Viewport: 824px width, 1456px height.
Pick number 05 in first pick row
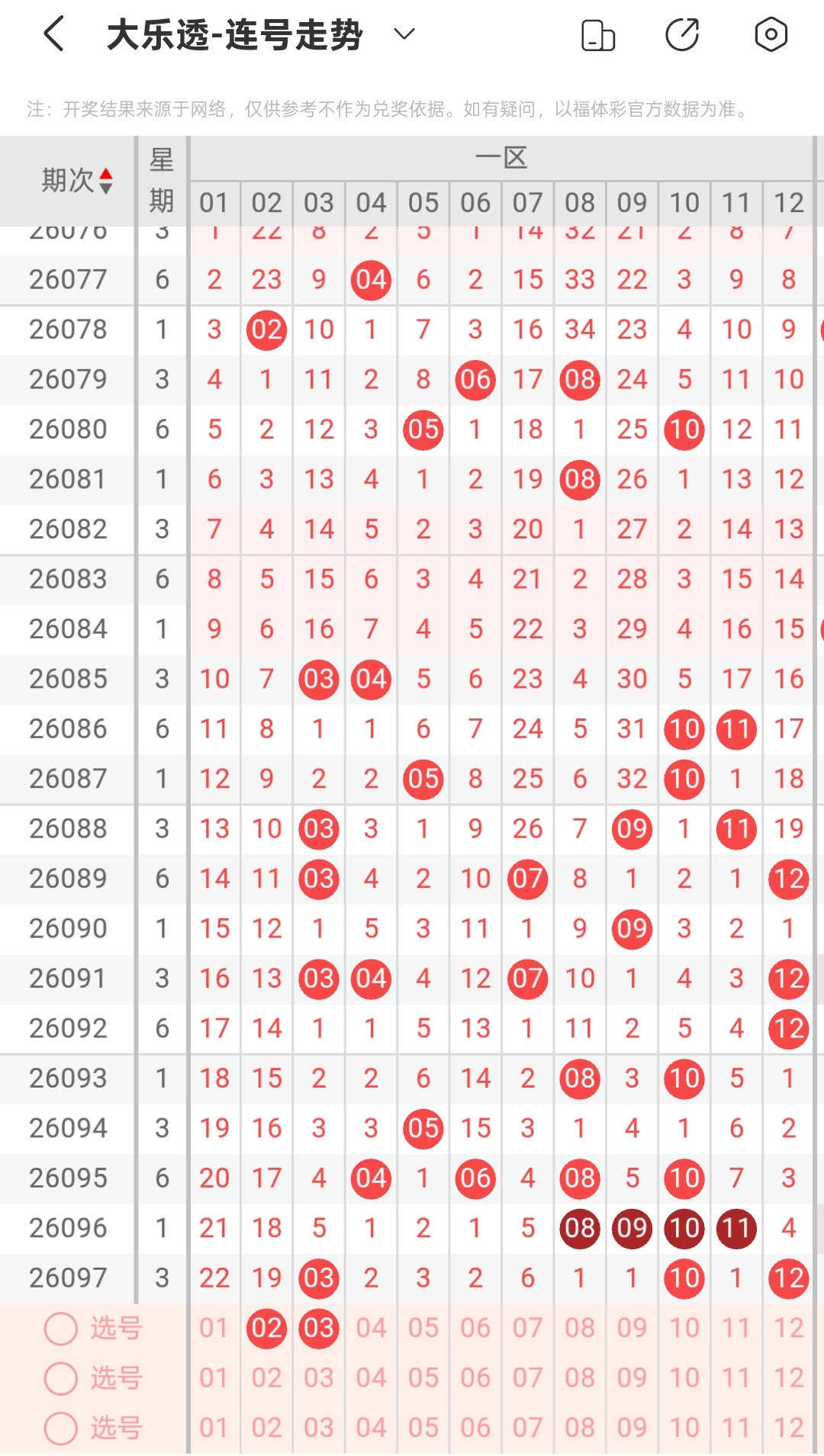click(423, 1328)
